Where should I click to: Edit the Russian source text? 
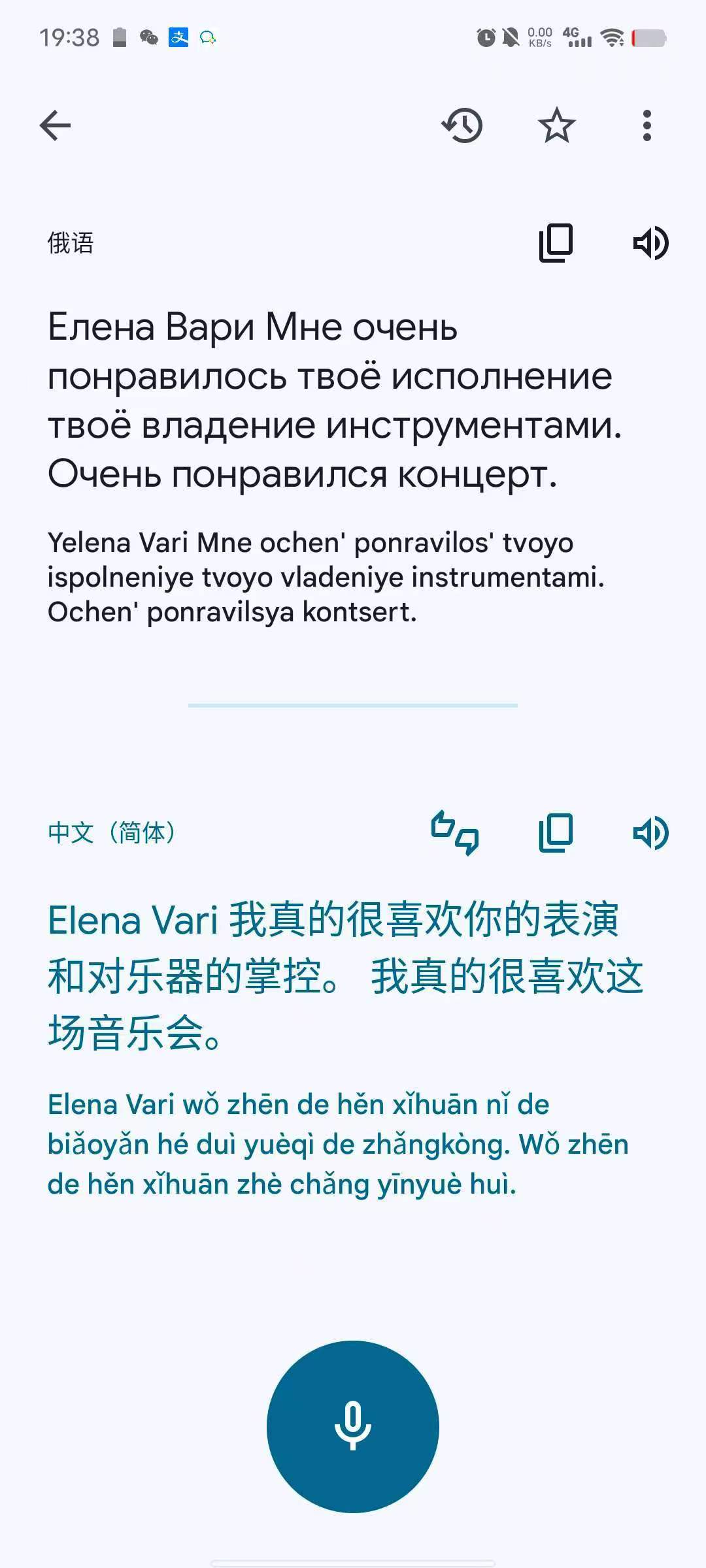tap(333, 400)
